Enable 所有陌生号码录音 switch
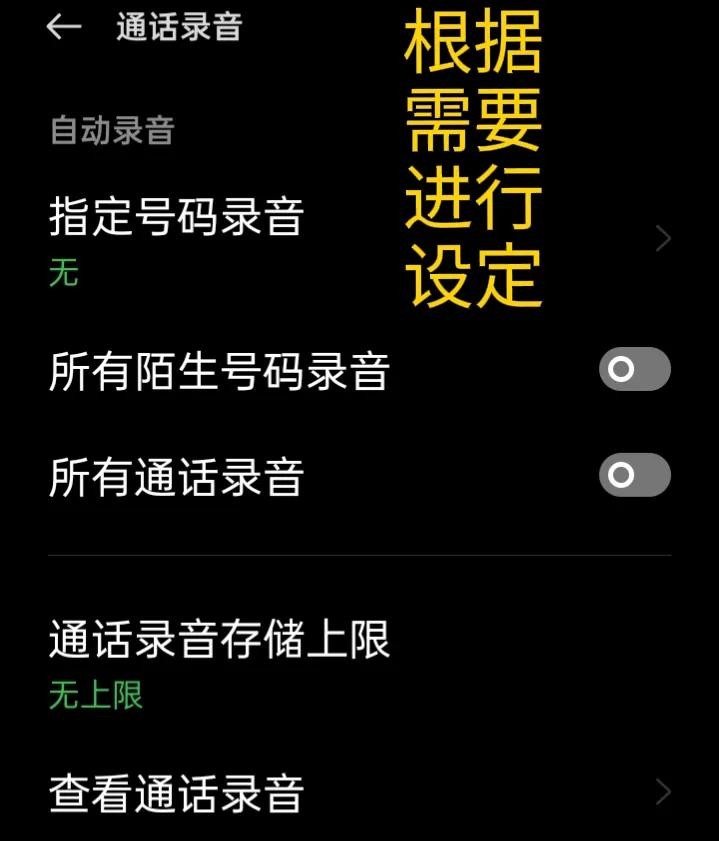The image size is (719, 841). click(x=634, y=370)
